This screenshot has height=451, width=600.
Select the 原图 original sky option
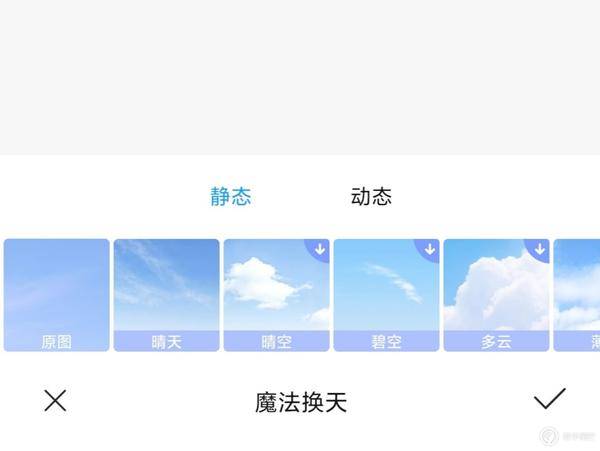point(56,295)
